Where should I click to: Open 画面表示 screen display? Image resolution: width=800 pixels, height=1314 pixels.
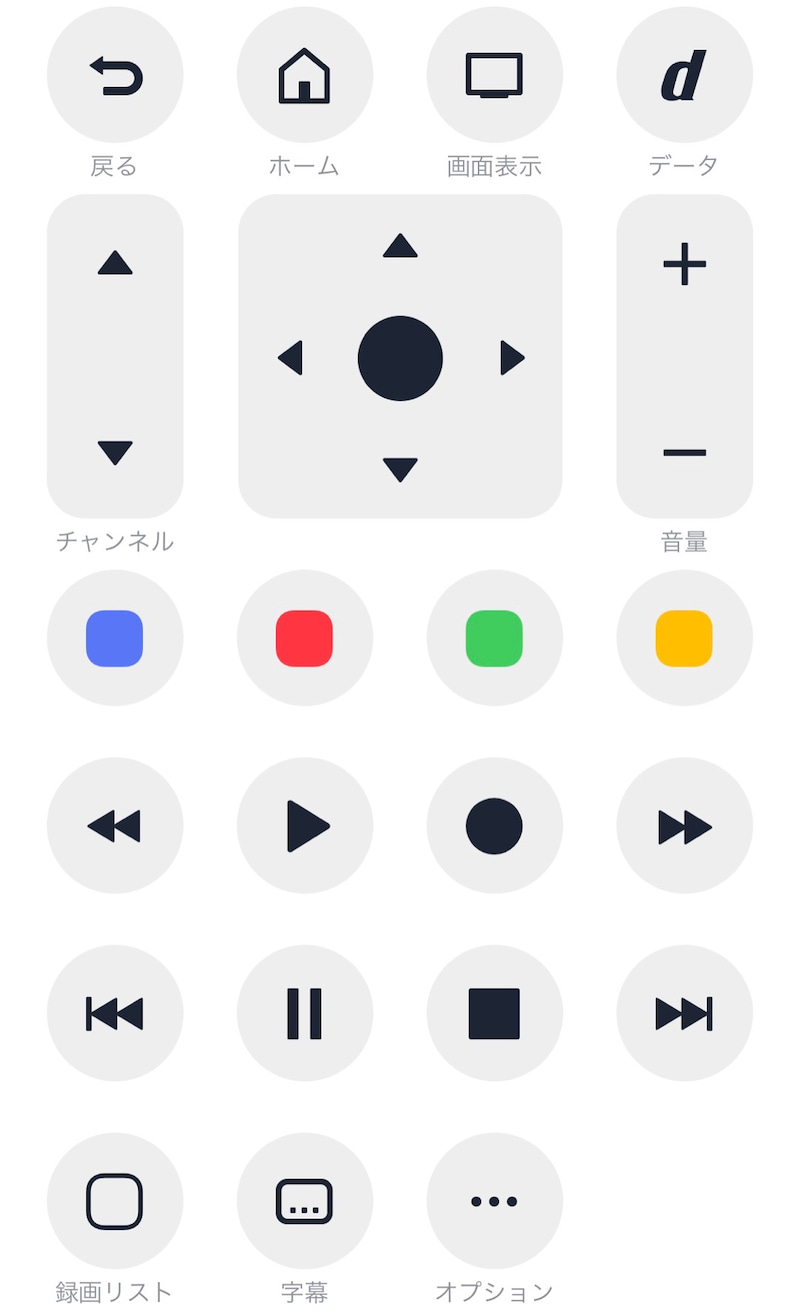(x=495, y=75)
